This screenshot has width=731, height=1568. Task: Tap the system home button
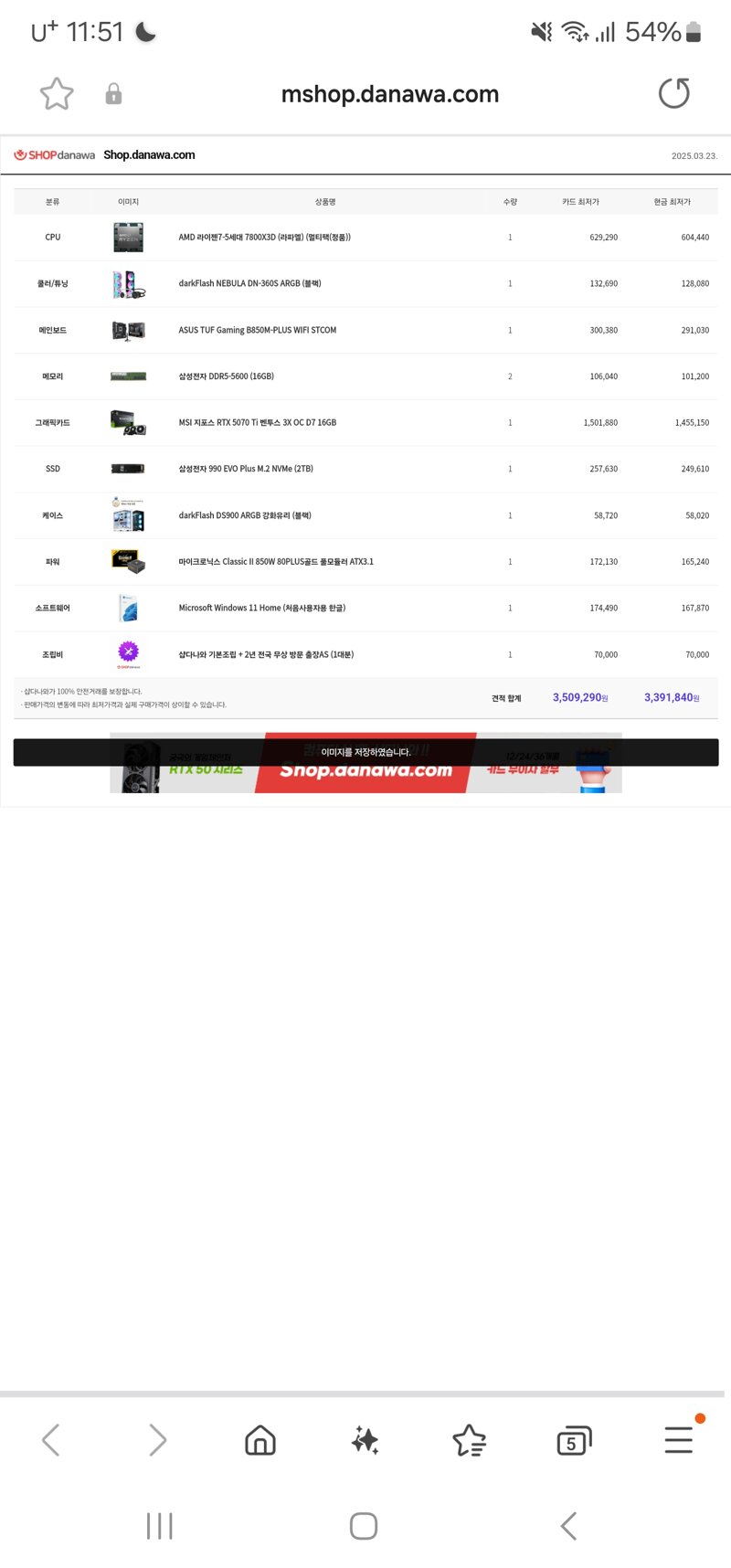(364, 1526)
